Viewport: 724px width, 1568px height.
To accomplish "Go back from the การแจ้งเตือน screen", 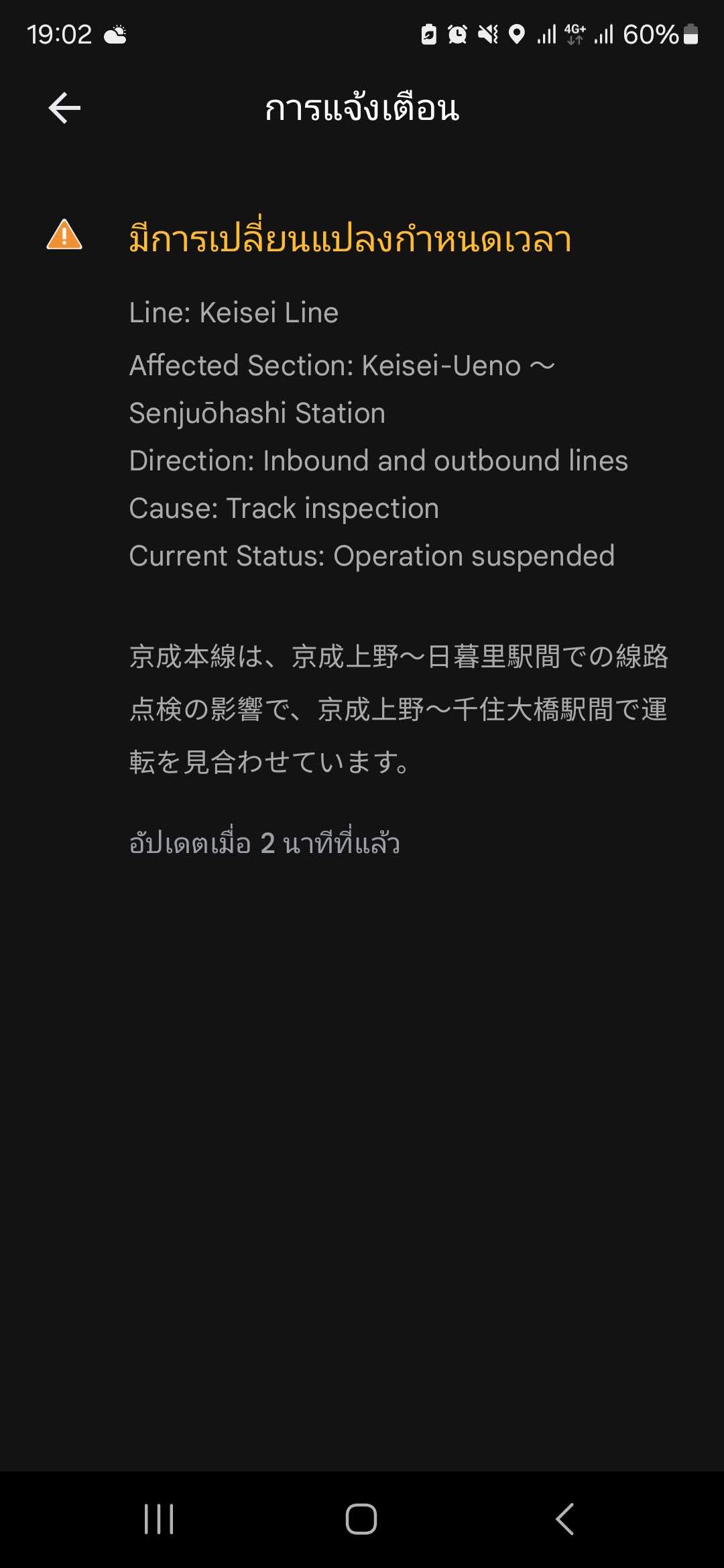I will click(x=64, y=108).
